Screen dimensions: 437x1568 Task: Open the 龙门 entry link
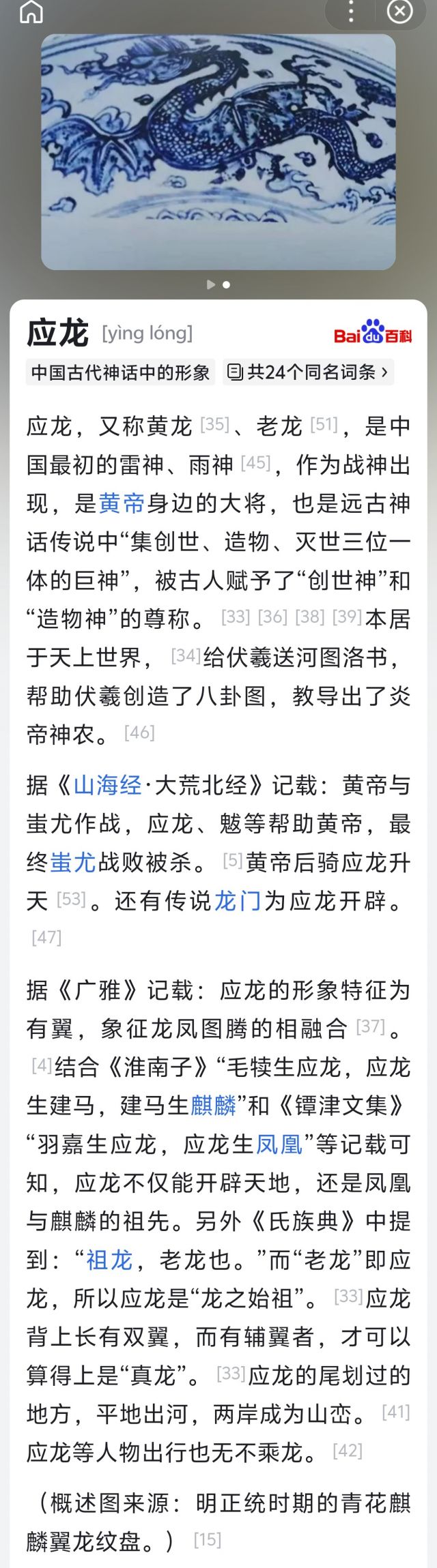click(x=238, y=901)
